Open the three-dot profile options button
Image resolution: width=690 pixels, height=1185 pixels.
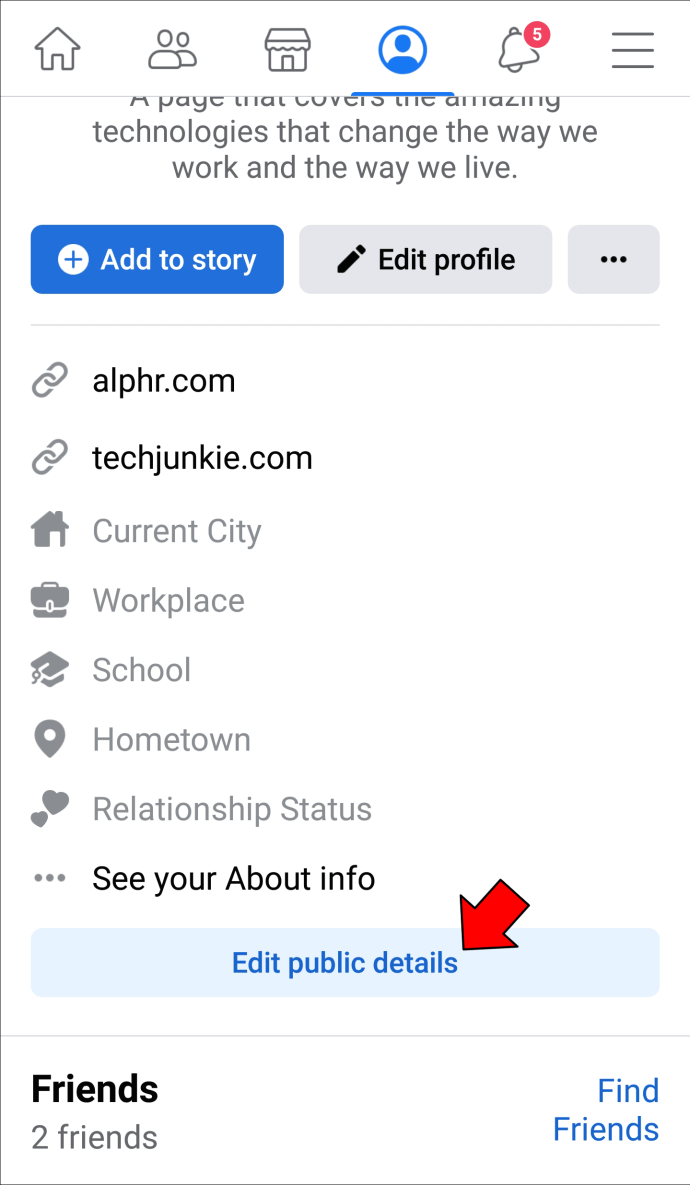[x=614, y=259]
